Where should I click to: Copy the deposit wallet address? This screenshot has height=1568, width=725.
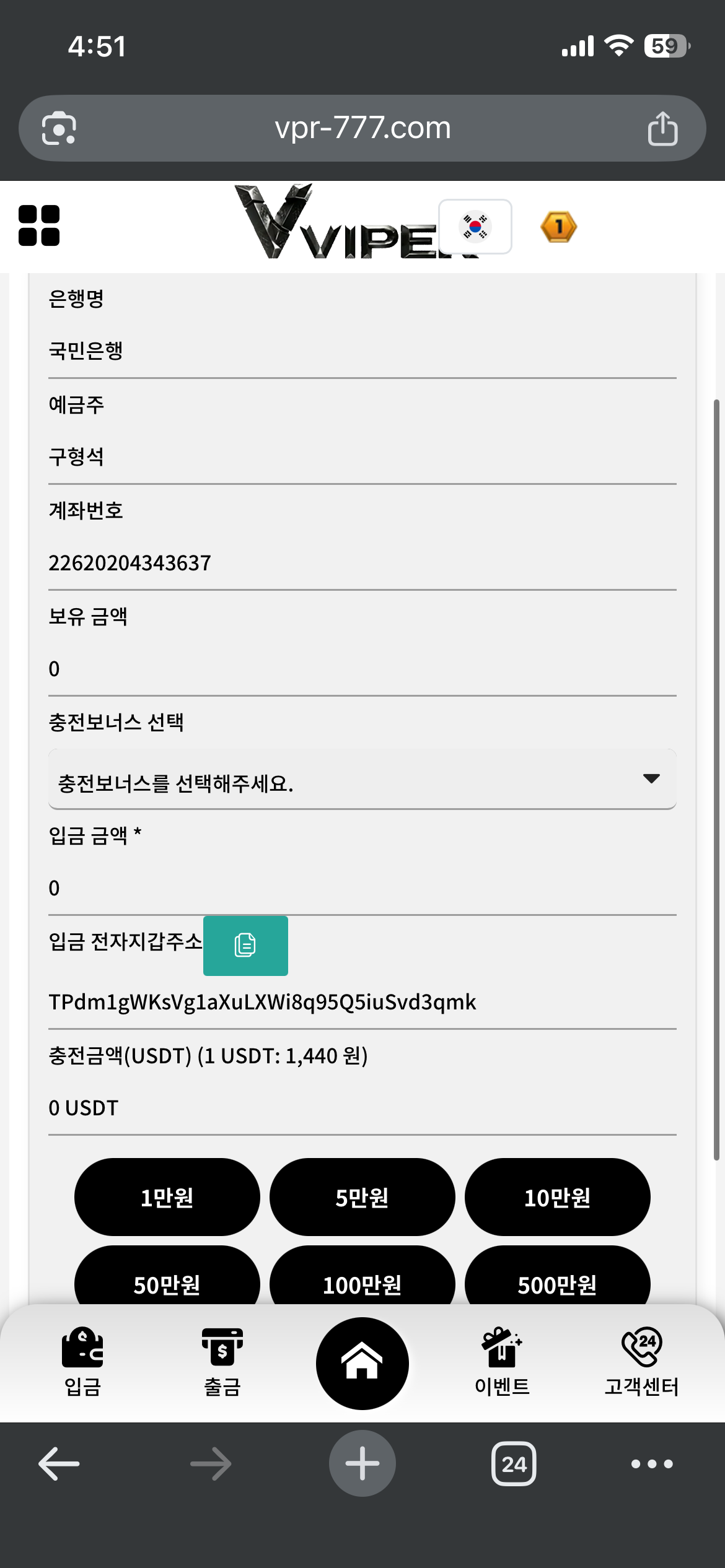[245, 946]
